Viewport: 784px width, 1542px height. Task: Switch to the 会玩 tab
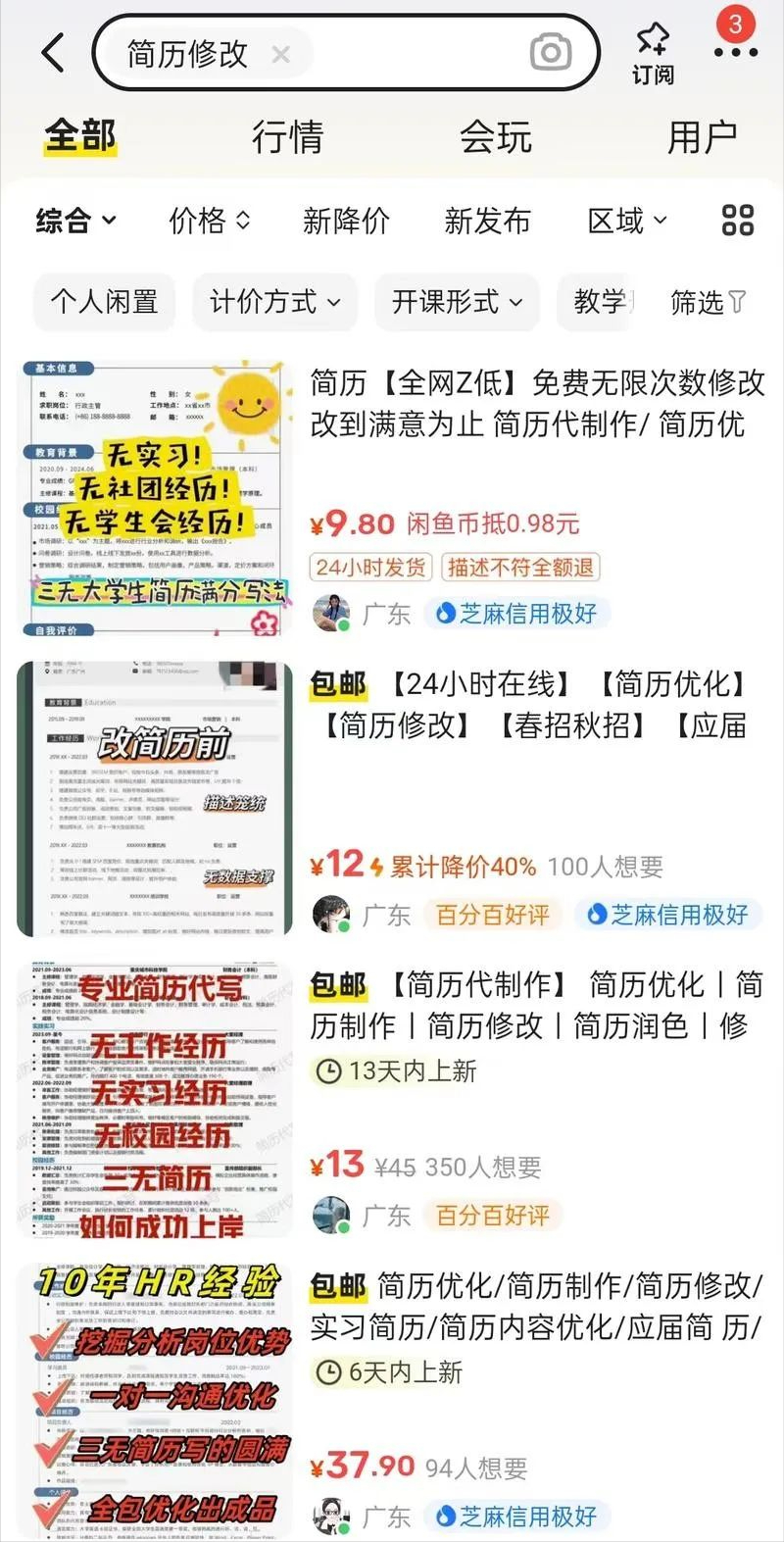tap(496, 137)
